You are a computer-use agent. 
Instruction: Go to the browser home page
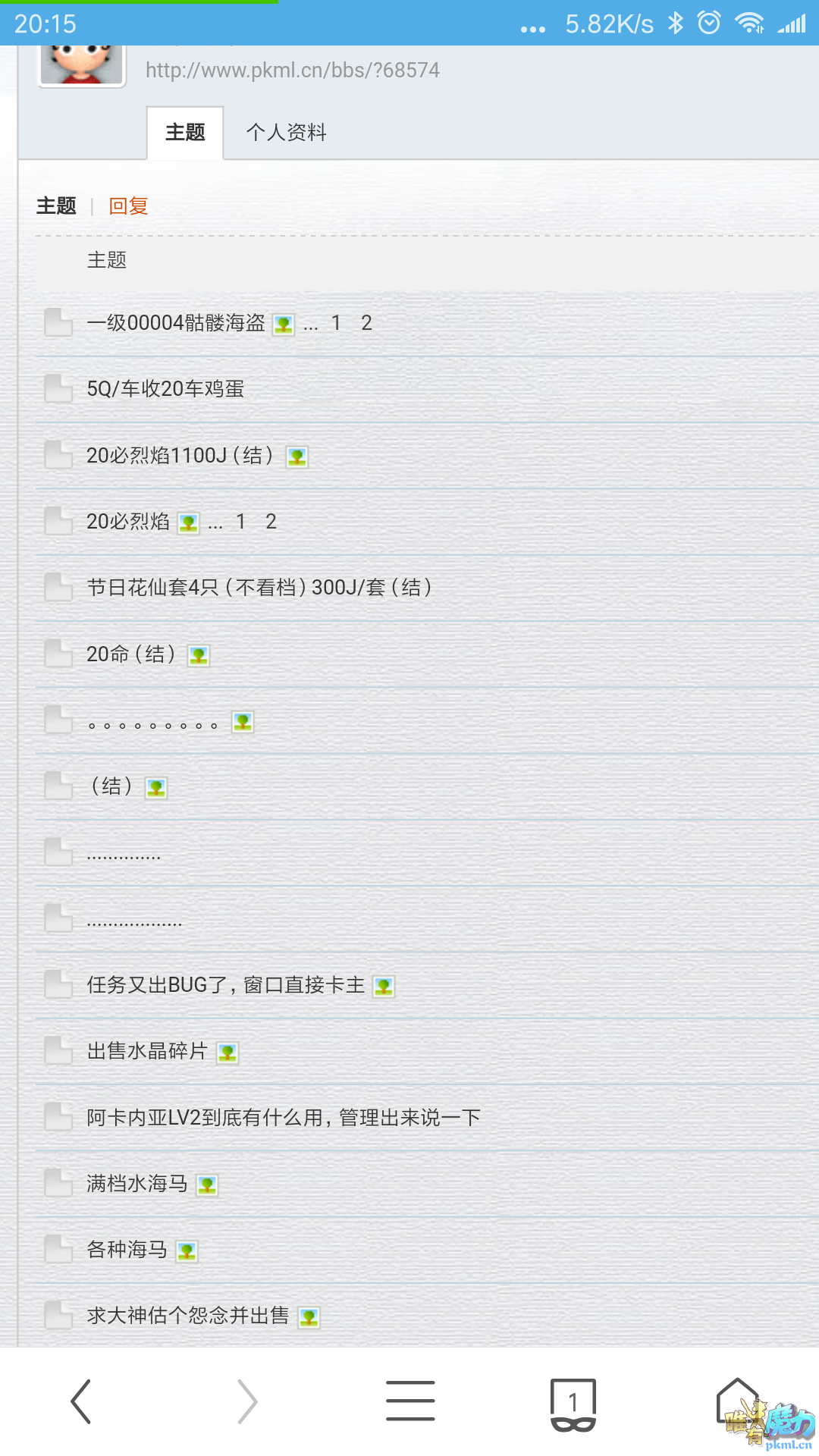tap(737, 1401)
